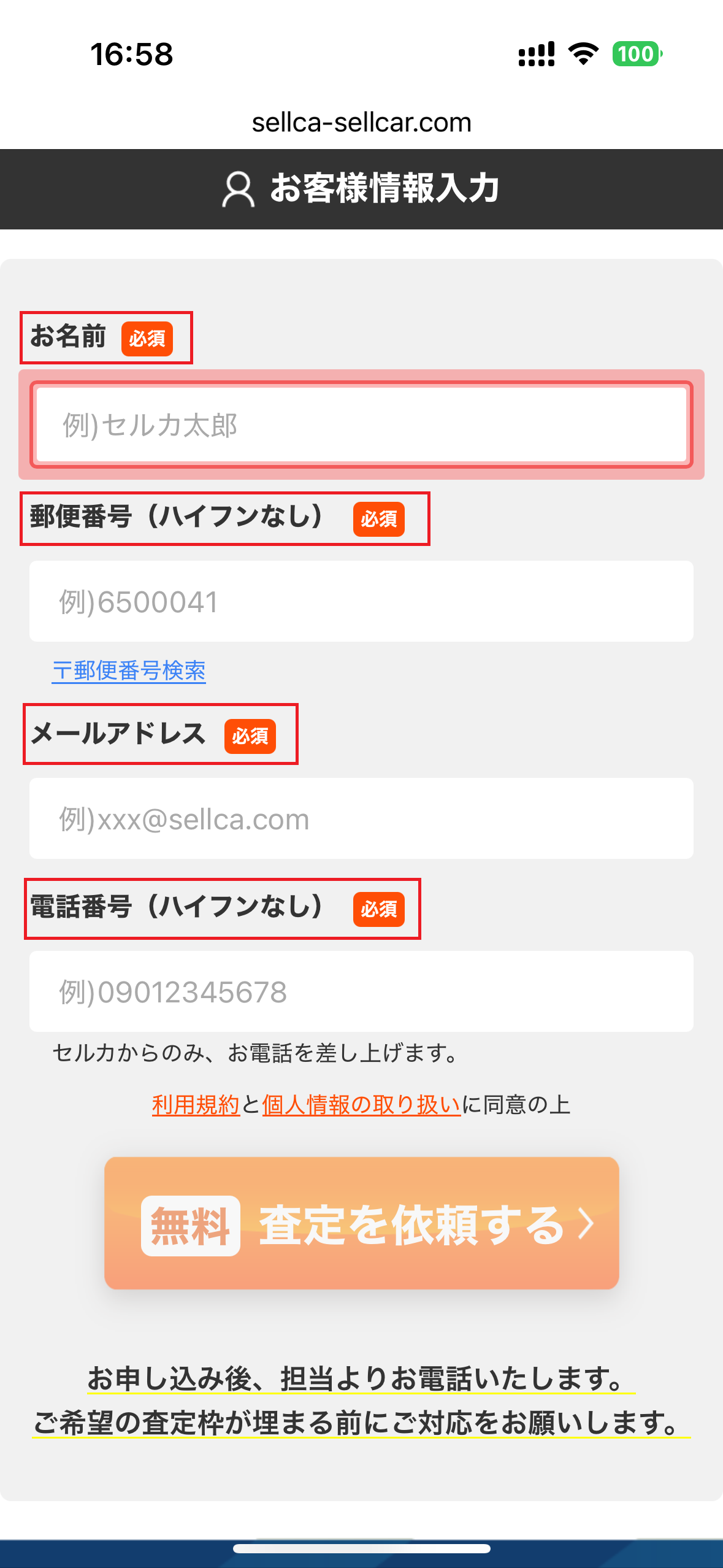The width and height of the screenshot is (723, 1568).
Task: View the 個人情報の取り扱い privacy policy link
Action: (361, 1105)
